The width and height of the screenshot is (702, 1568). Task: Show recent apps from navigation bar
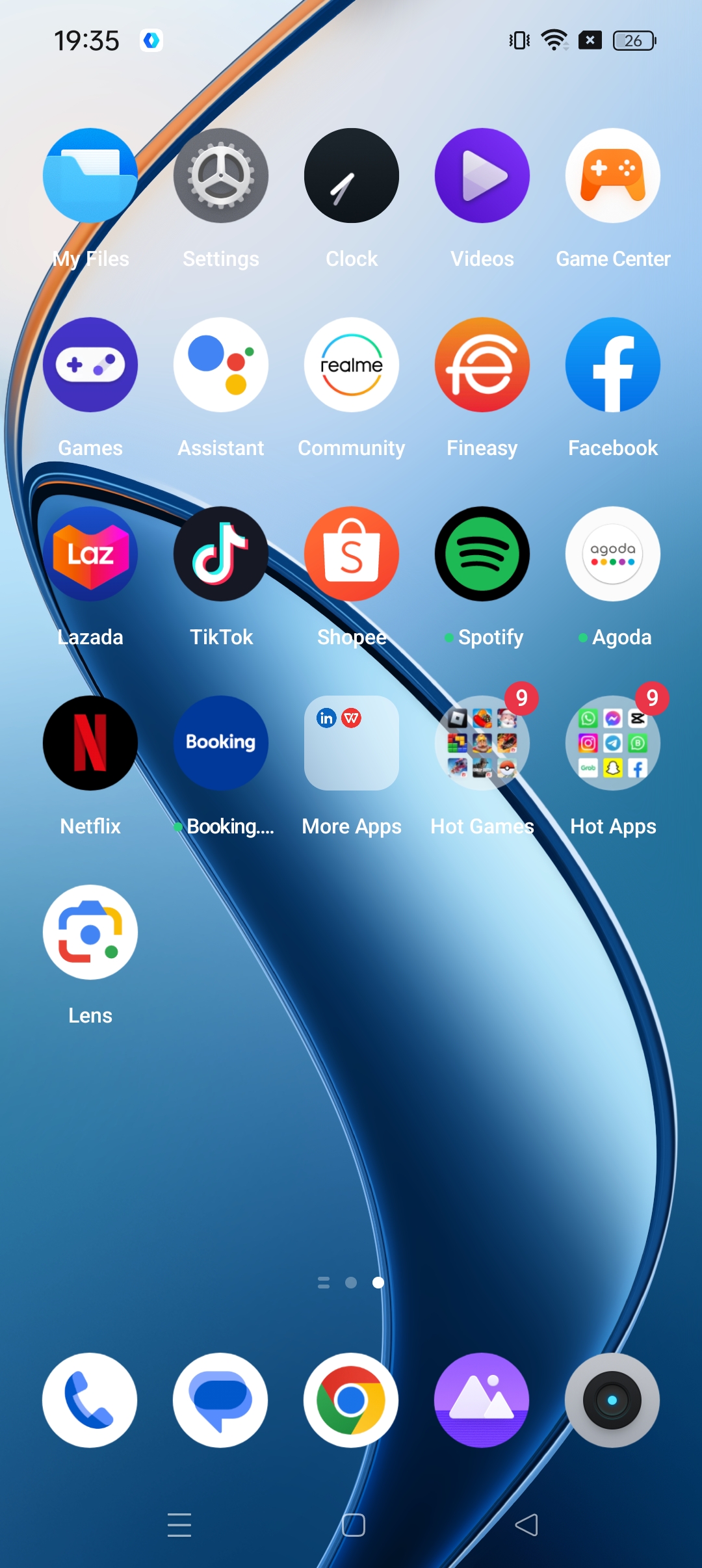[179, 1524]
